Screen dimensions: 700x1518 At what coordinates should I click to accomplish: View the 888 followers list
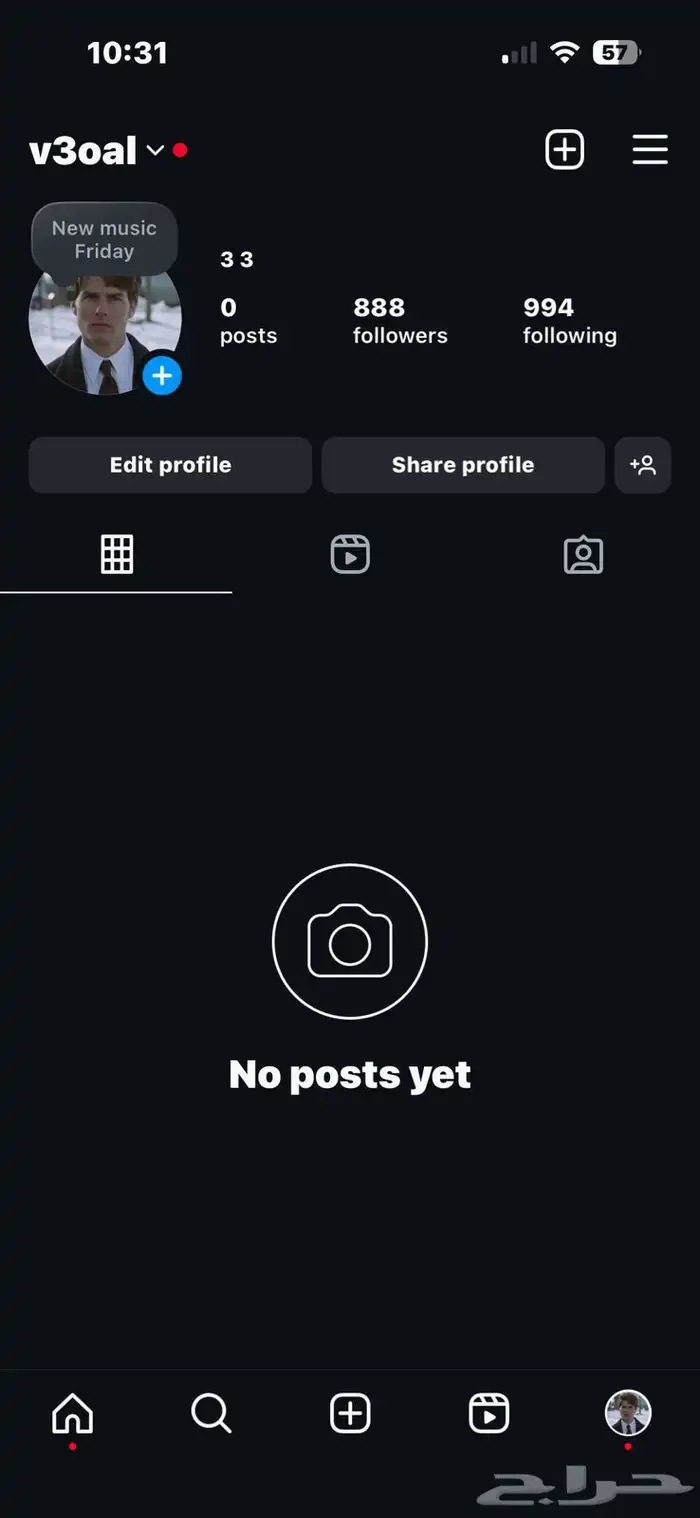coord(399,321)
